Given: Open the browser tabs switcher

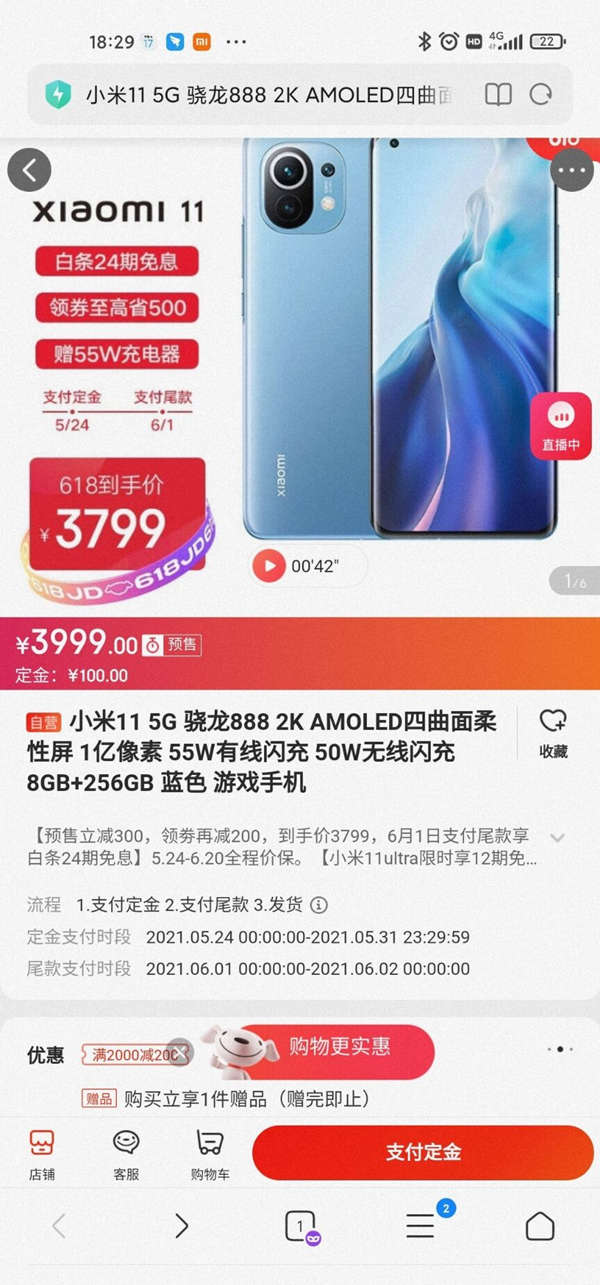Looking at the screenshot, I should [x=299, y=1225].
